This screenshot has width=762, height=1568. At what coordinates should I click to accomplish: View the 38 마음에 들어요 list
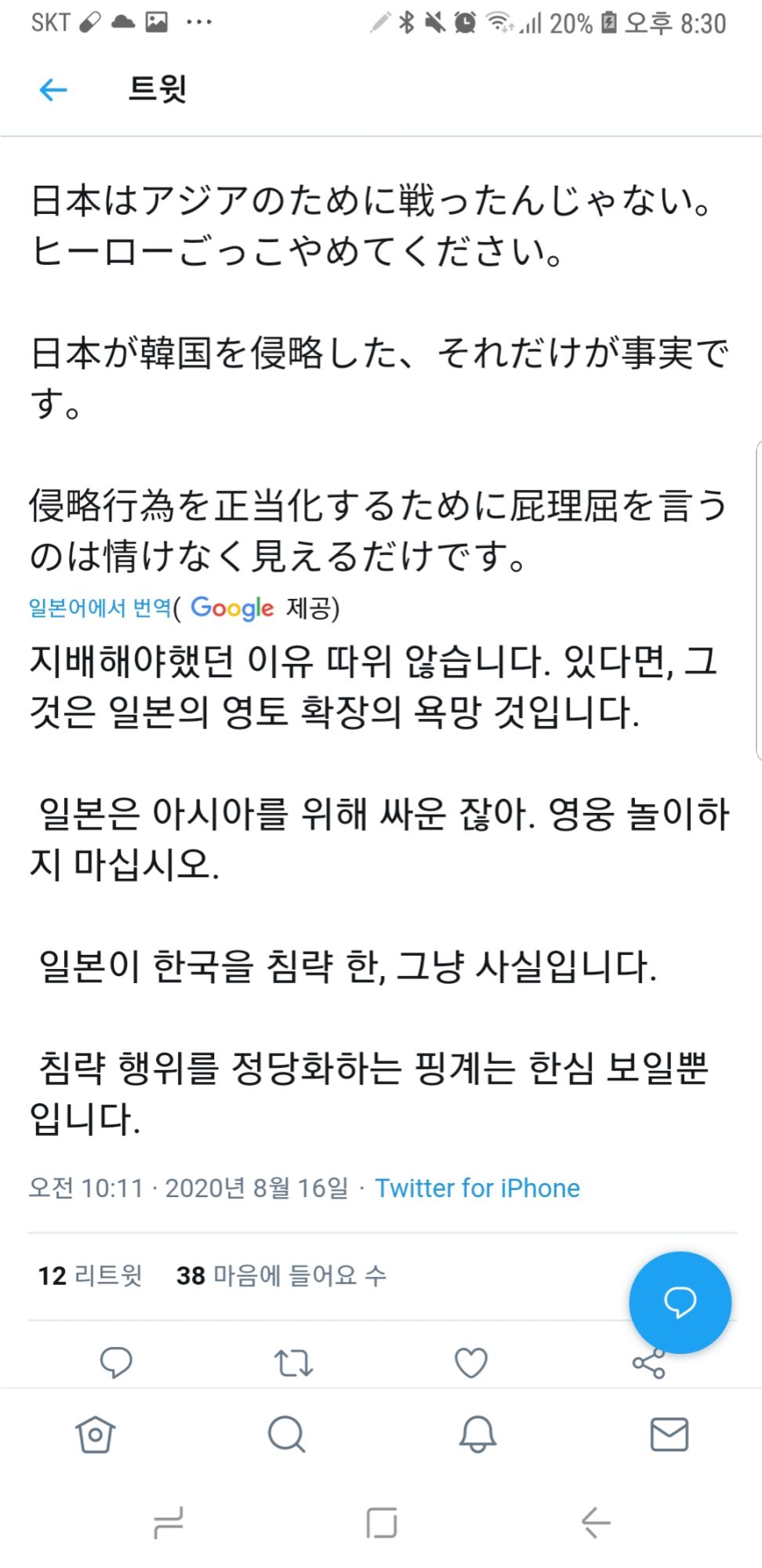(281, 1276)
